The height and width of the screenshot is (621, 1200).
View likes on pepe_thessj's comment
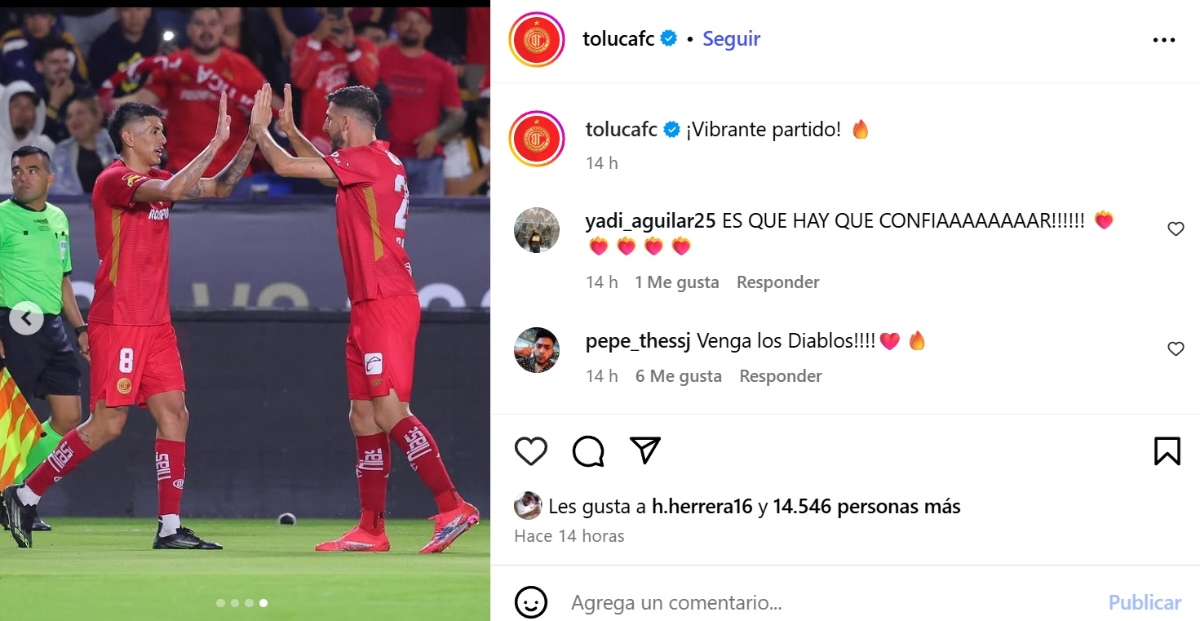point(678,376)
